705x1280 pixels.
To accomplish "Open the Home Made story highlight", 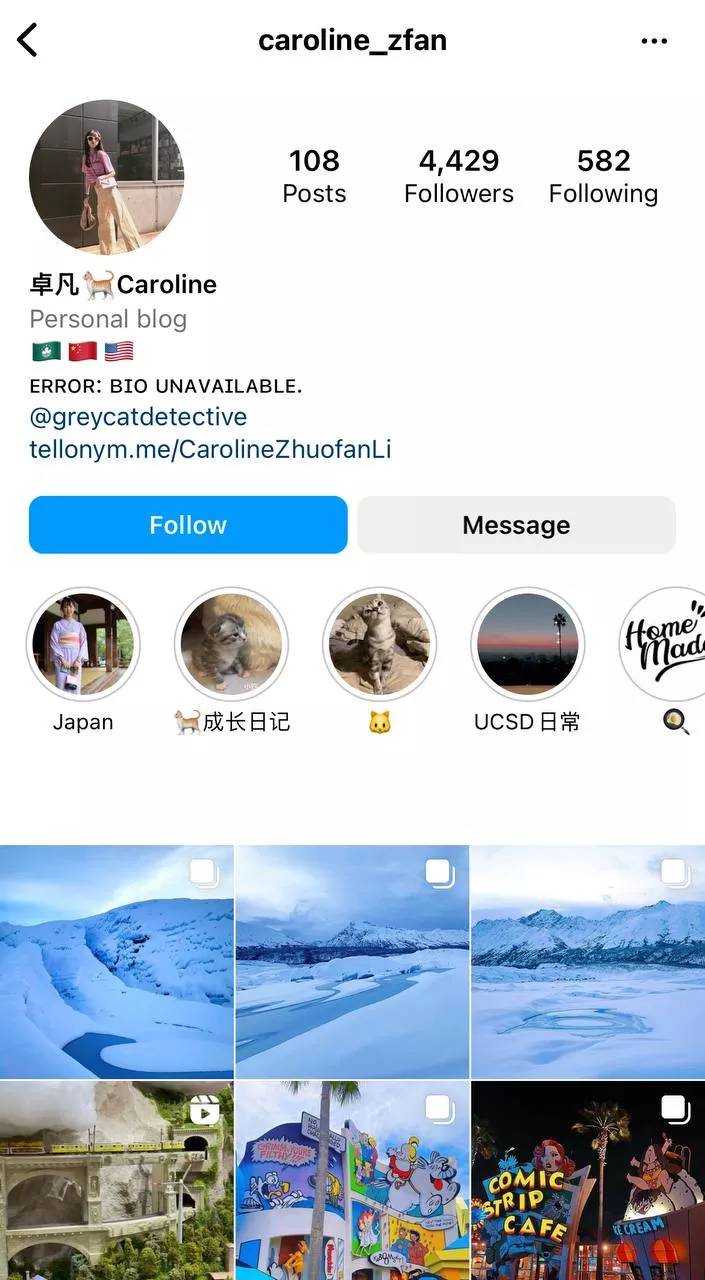I will (x=662, y=644).
